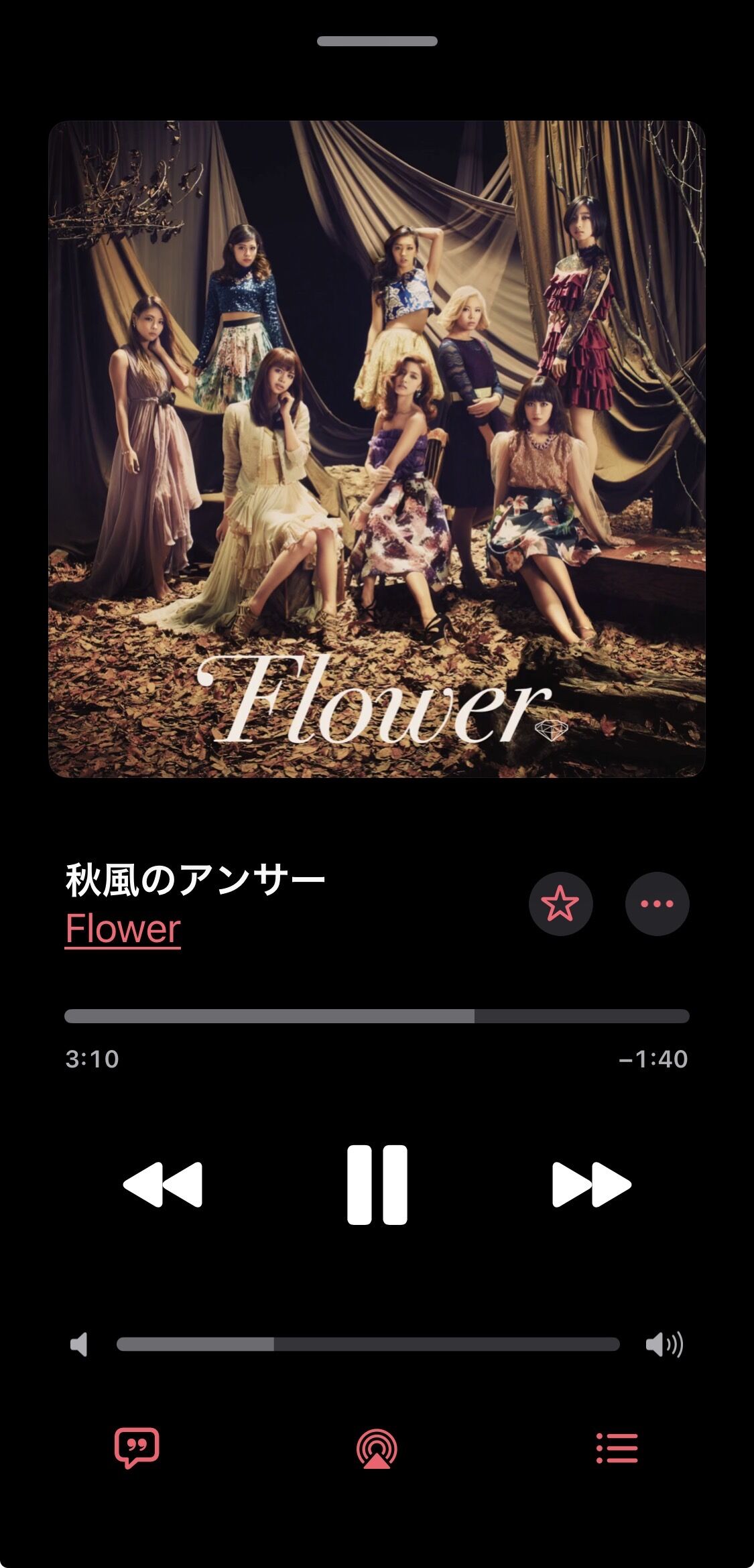The image size is (754, 1568).
Task: Skip forward to the next track
Action: (x=592, y=1185)
